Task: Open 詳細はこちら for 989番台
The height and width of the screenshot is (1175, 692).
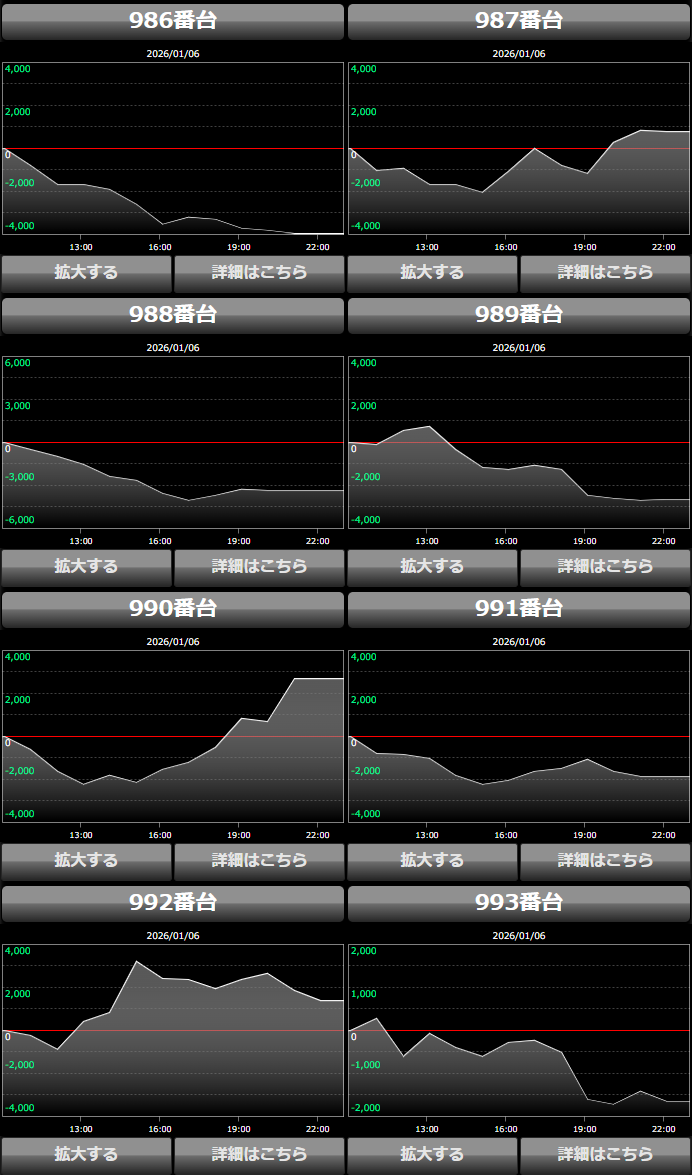Action: [x=605, y=566]
